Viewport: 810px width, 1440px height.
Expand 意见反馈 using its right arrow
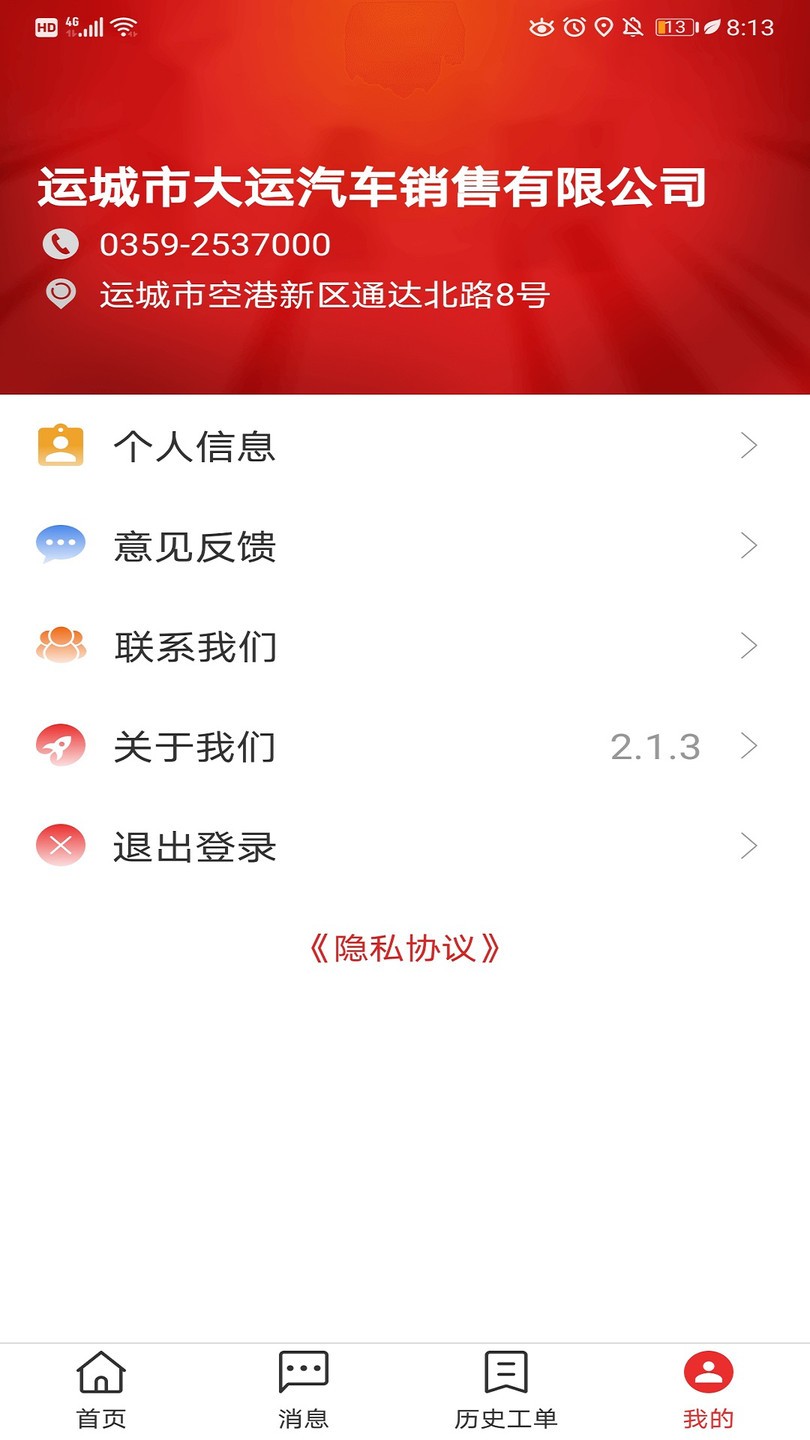[749, 545]
